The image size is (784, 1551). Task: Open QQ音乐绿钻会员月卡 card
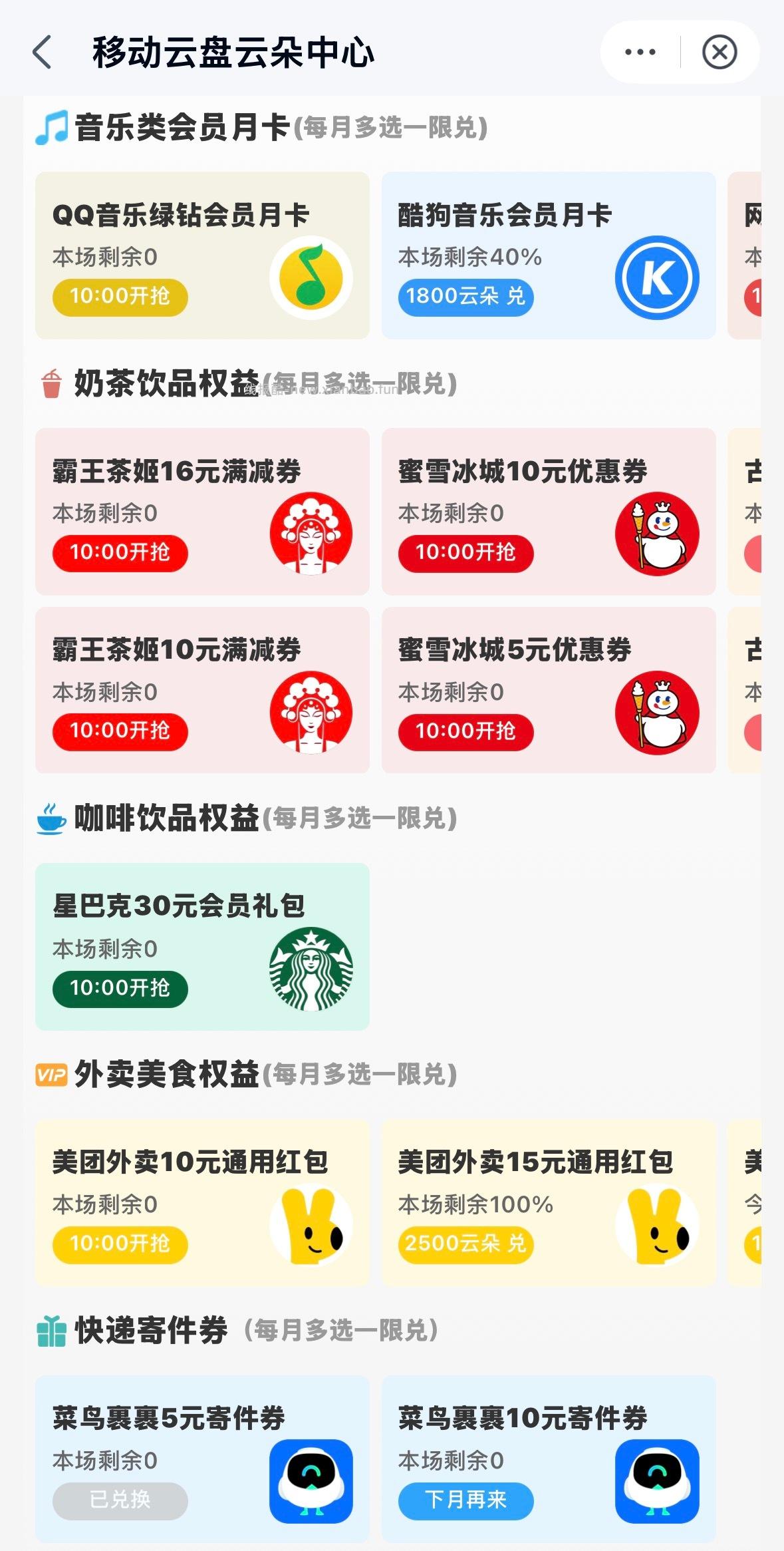201,256
